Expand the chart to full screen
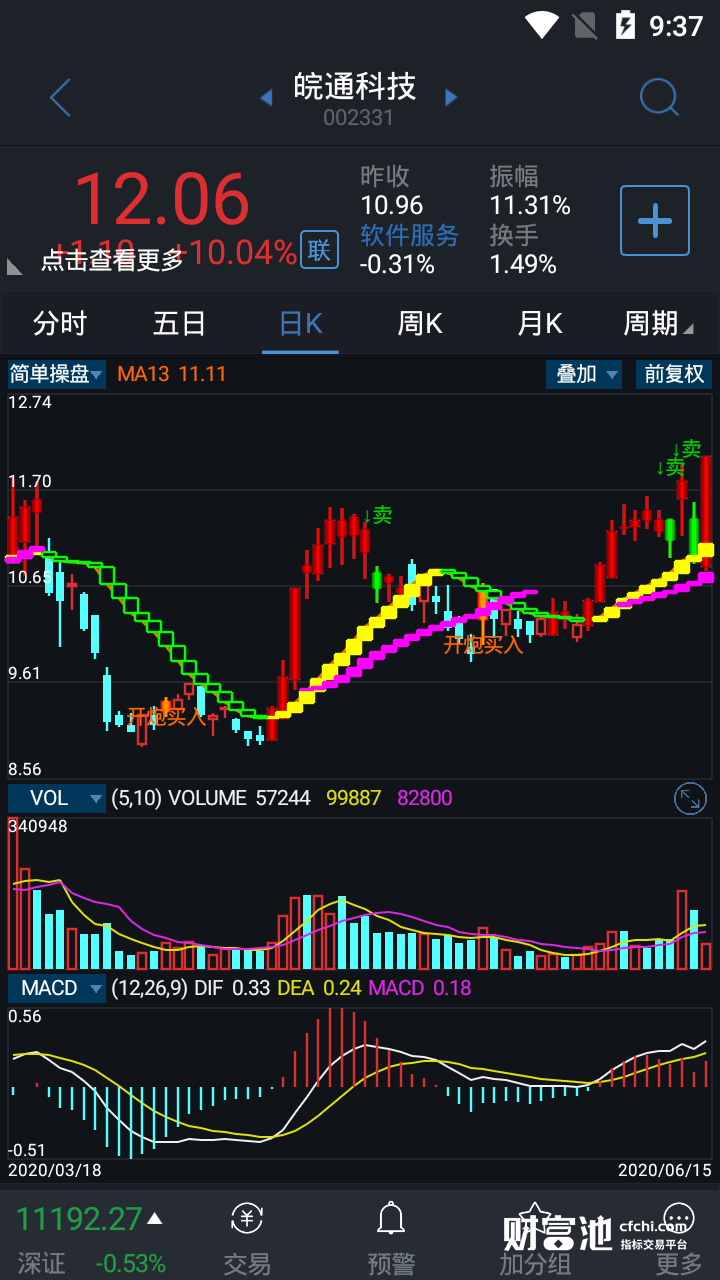720x1280 pixels. click(690, 798)
